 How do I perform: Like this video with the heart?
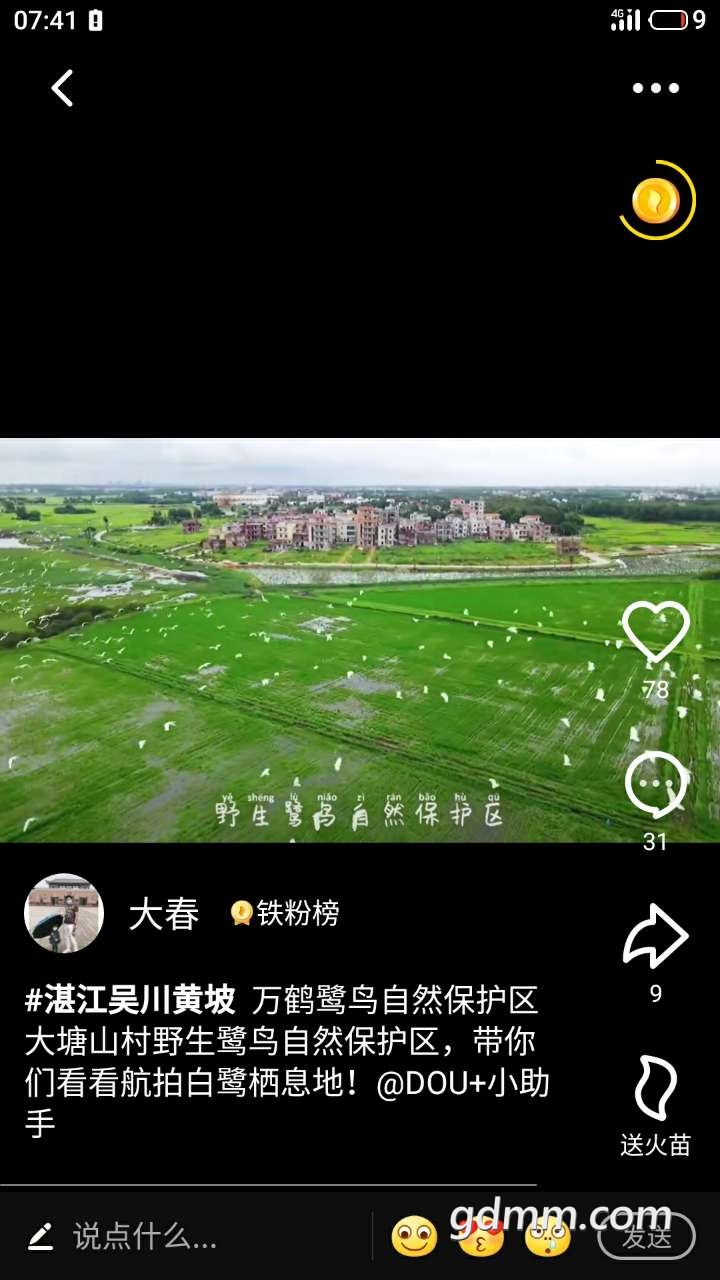pyautogui.click(x=656, y=632)
